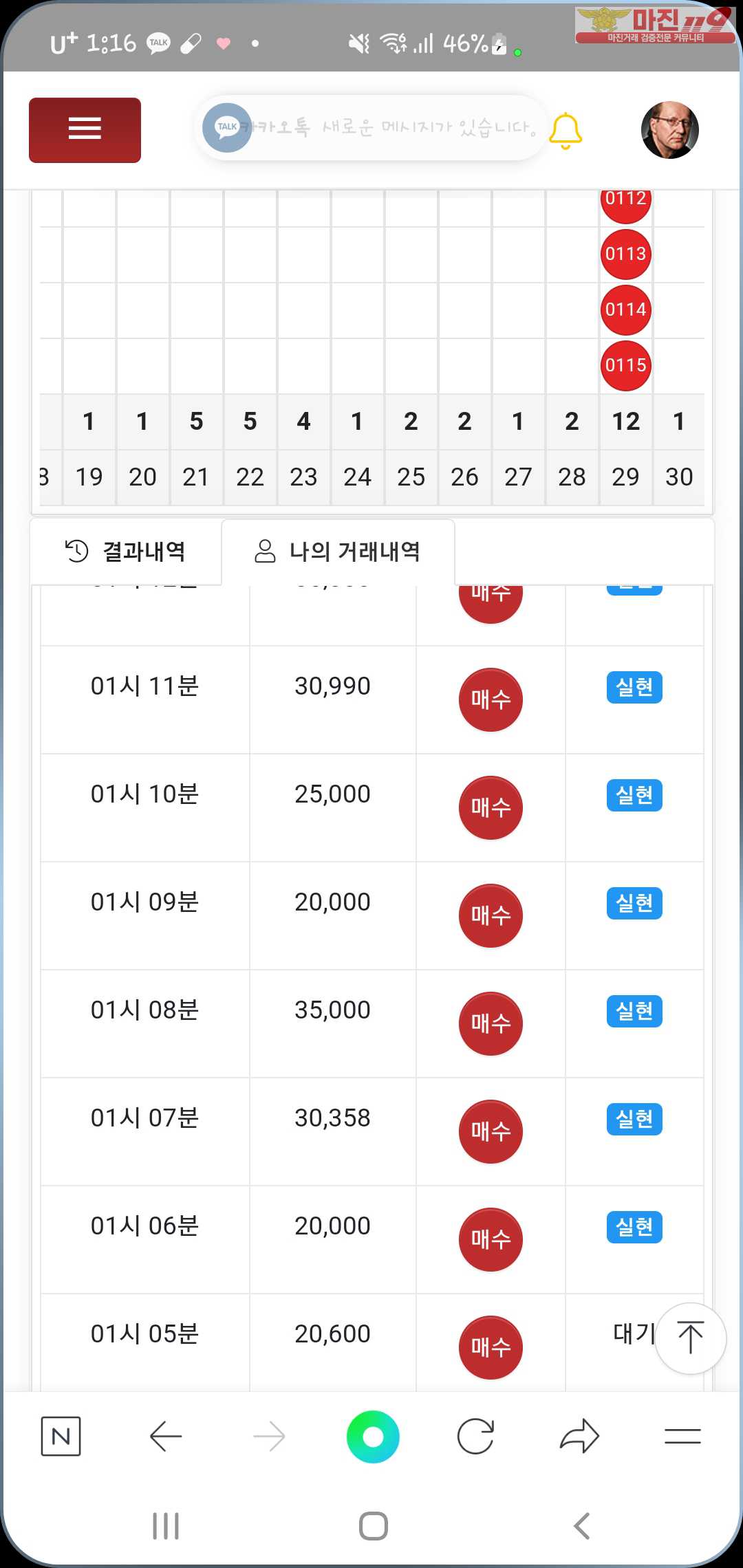Viewport: 743px width, 1568px height.
Task: Open the browser menu lines
Action: (682, 1436)
